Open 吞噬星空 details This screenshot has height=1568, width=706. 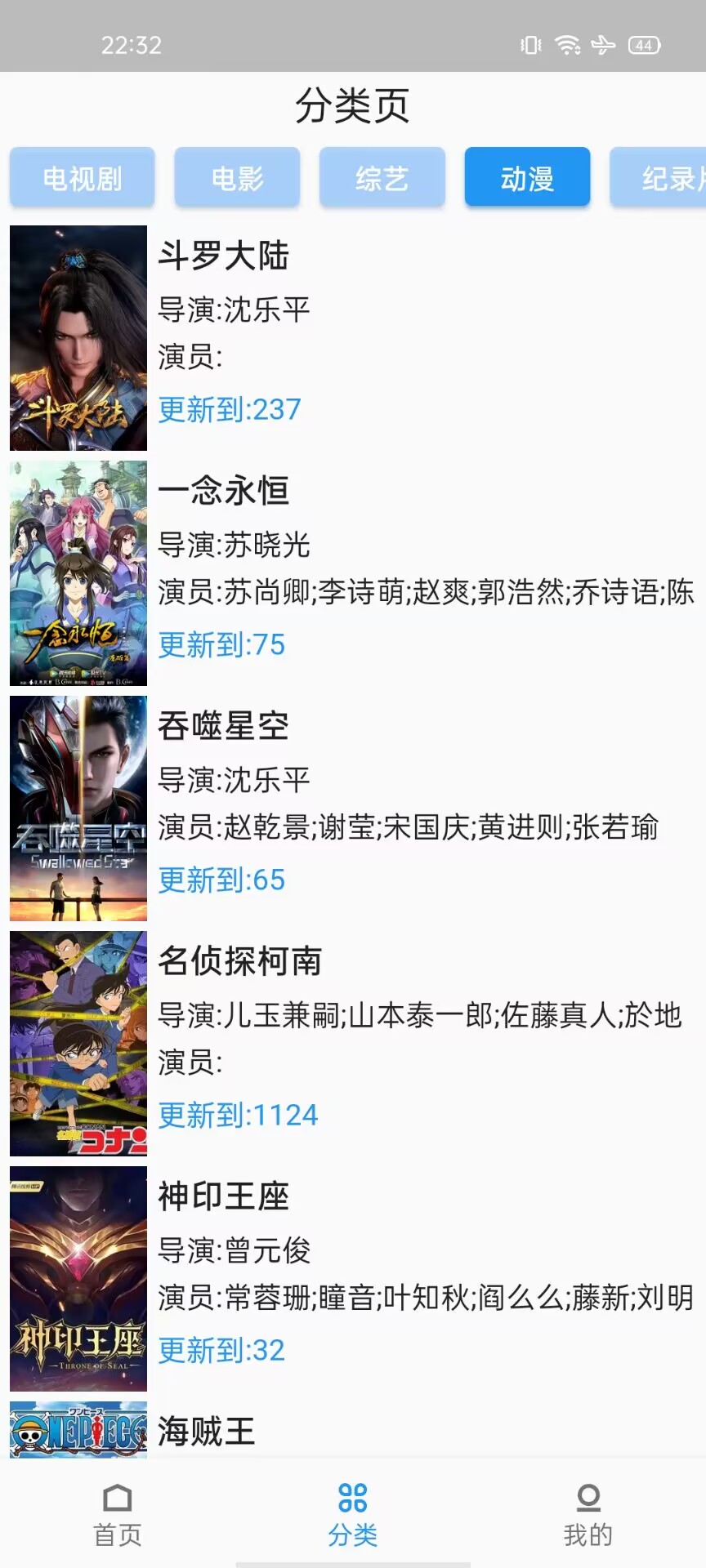pos(353,808)
